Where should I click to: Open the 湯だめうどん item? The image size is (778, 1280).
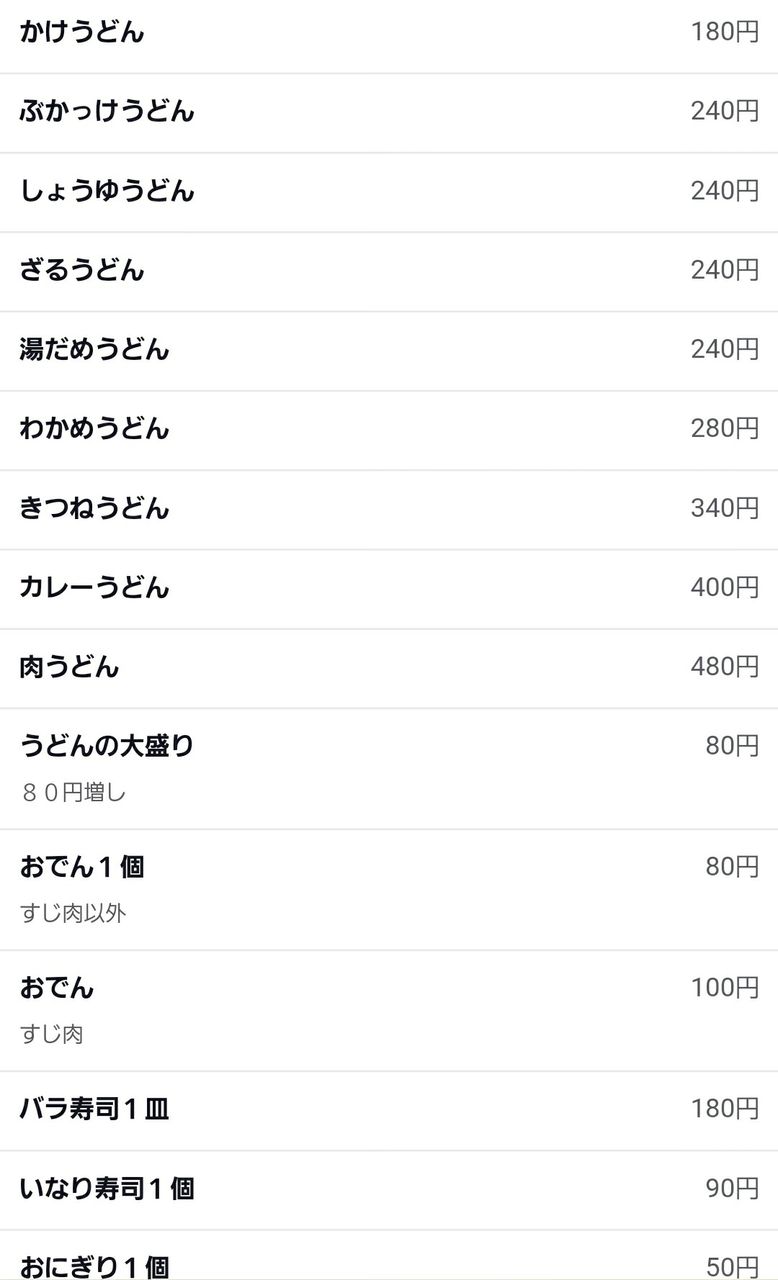coord(389,351)
